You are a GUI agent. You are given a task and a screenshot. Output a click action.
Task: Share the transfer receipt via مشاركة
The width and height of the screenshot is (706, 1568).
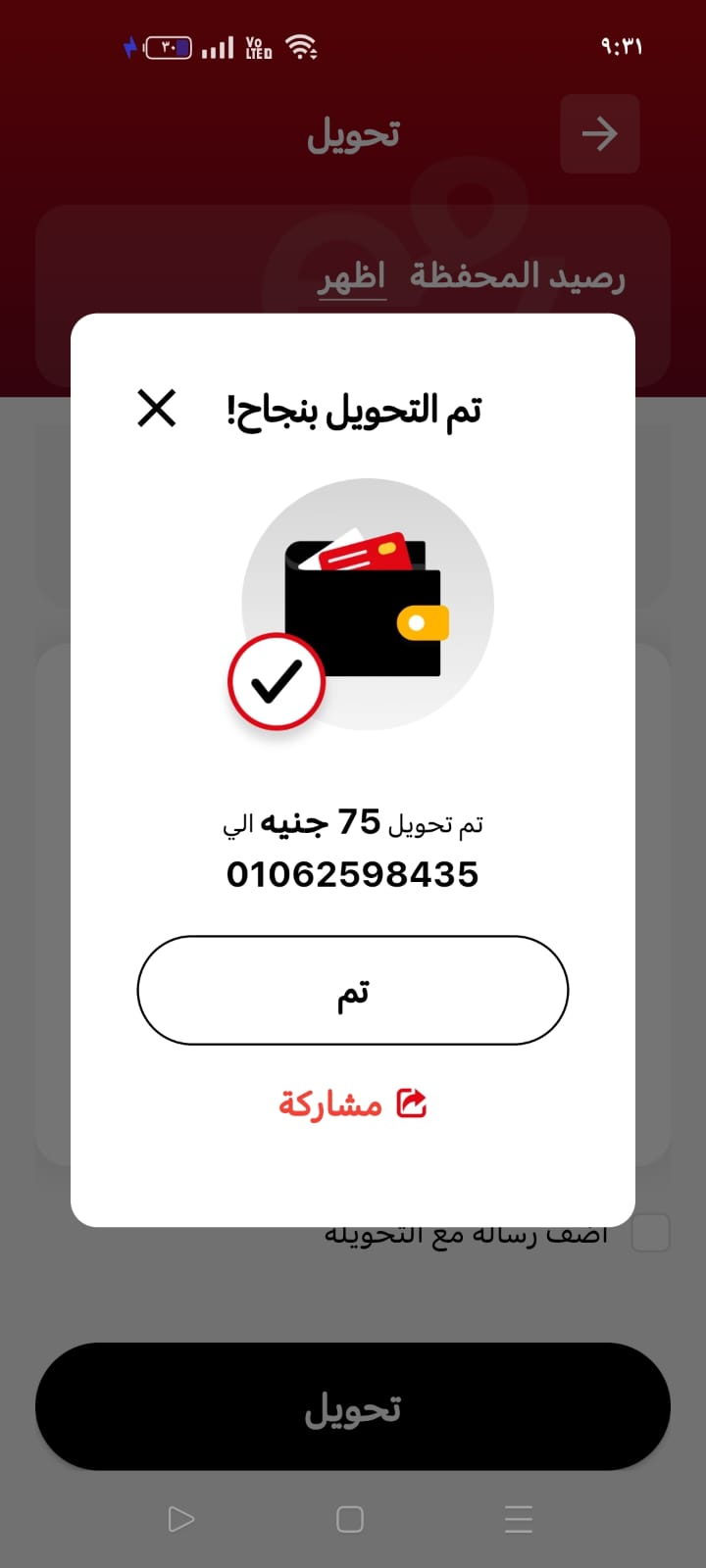[353, 1103]
